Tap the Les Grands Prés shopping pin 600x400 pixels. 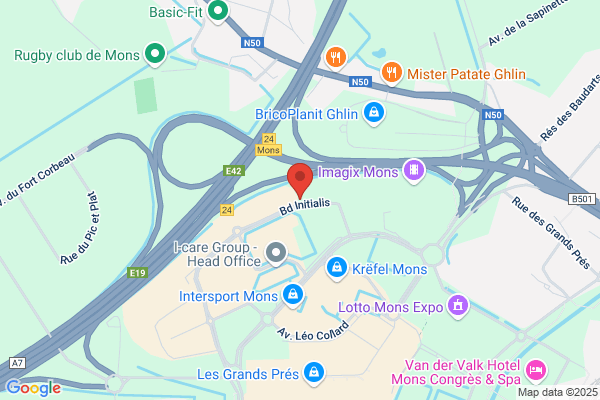tap(314, 374)
